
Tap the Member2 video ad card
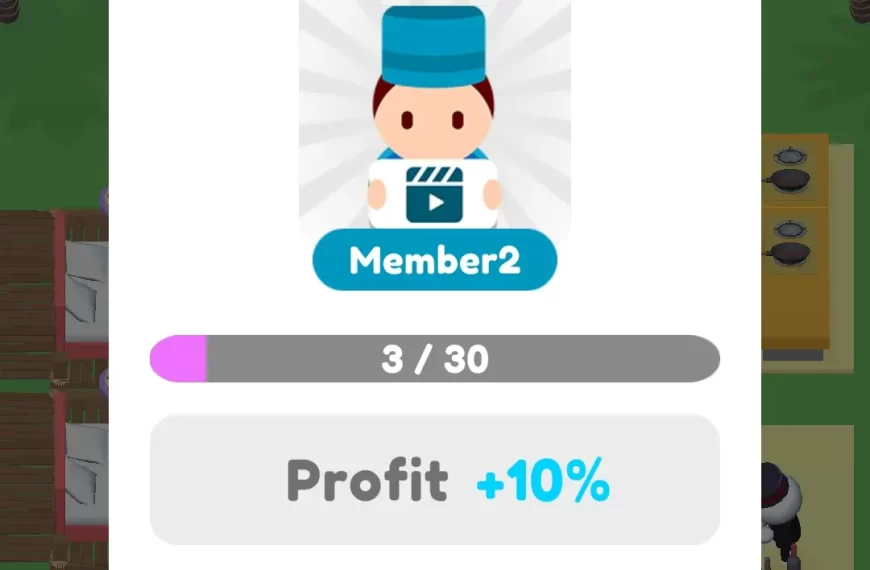point(434,130)
